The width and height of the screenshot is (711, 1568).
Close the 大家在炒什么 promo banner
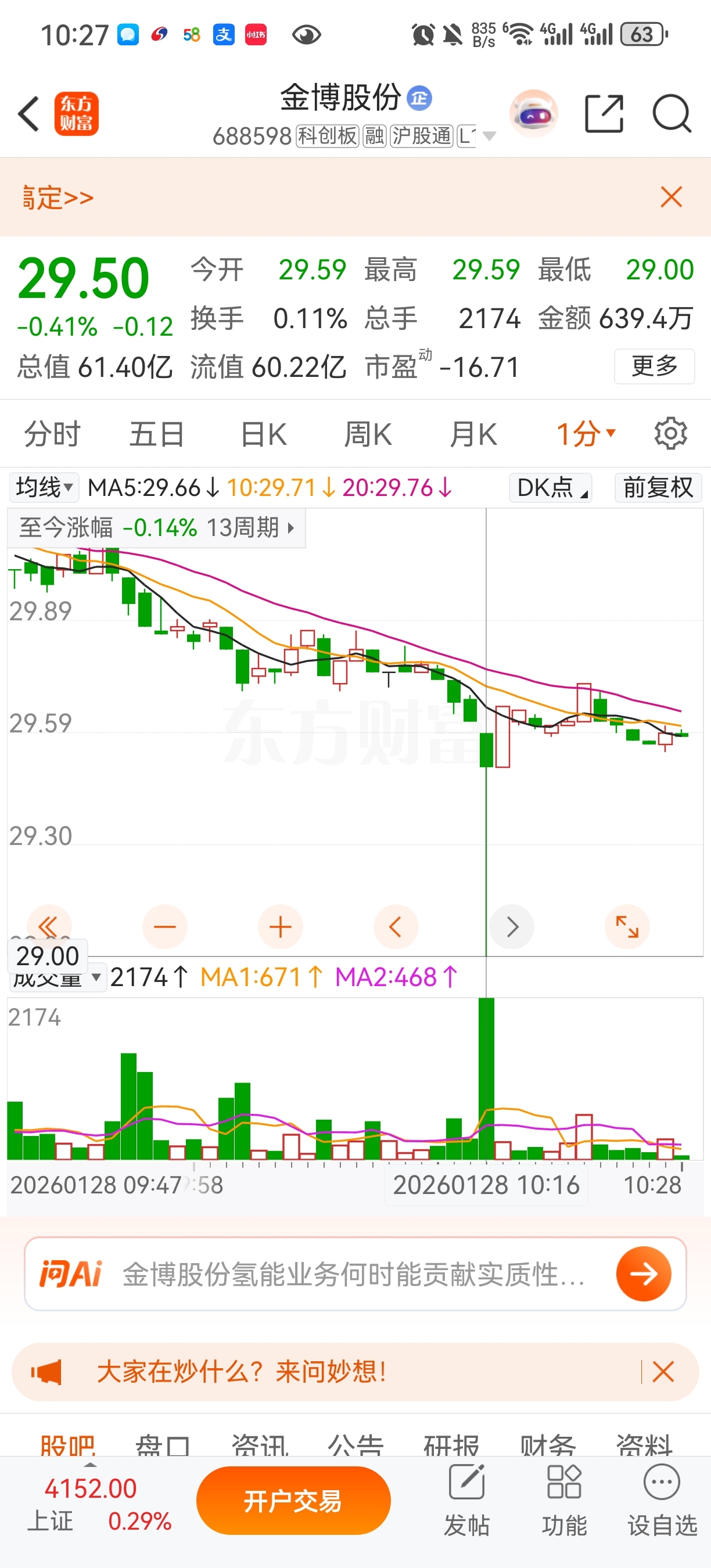point(663,1372)
